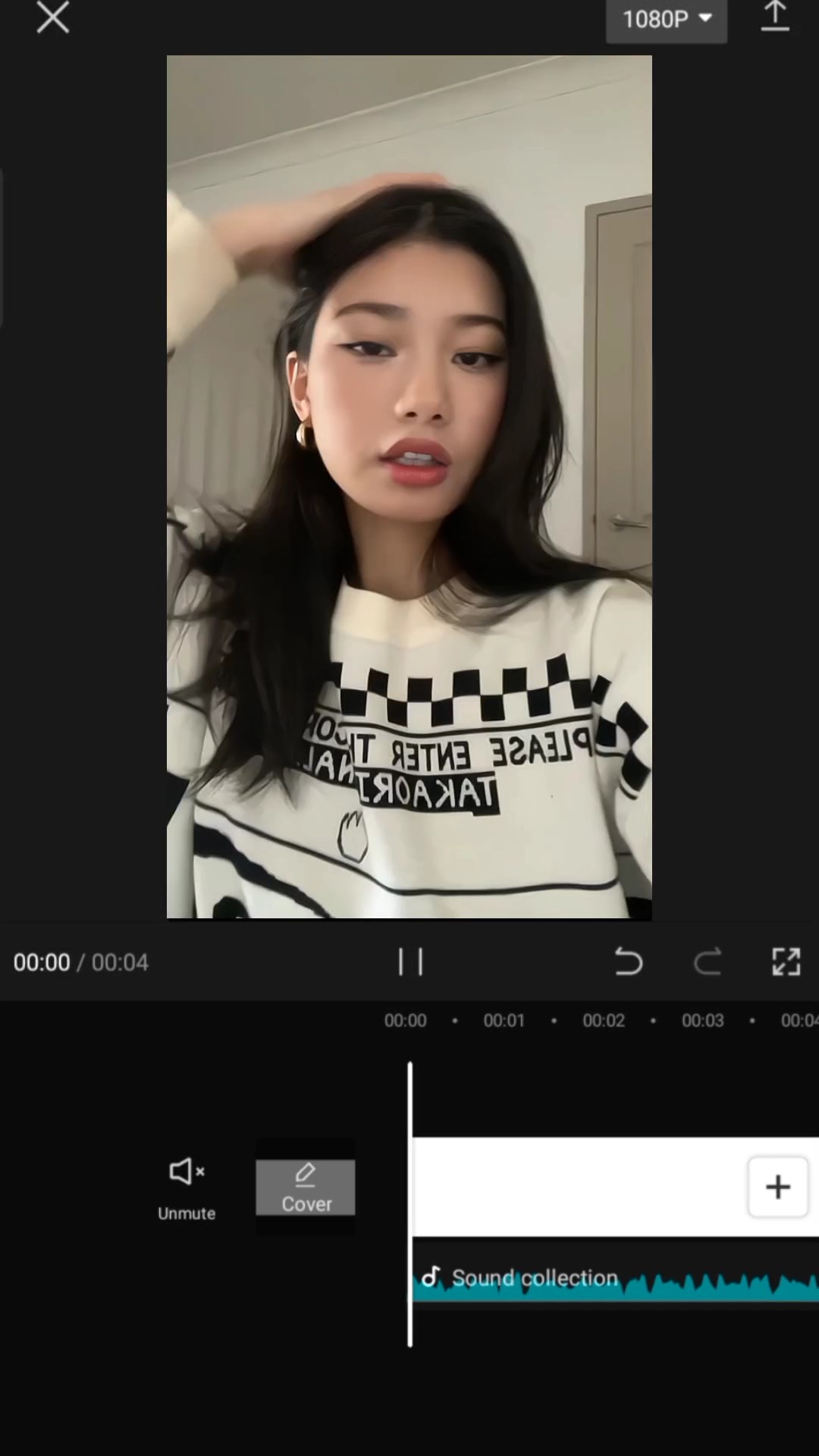Add a new clip with the plus button
Image resolution: width=819 pixels, height=1456 pixels.
[777, 1187]
